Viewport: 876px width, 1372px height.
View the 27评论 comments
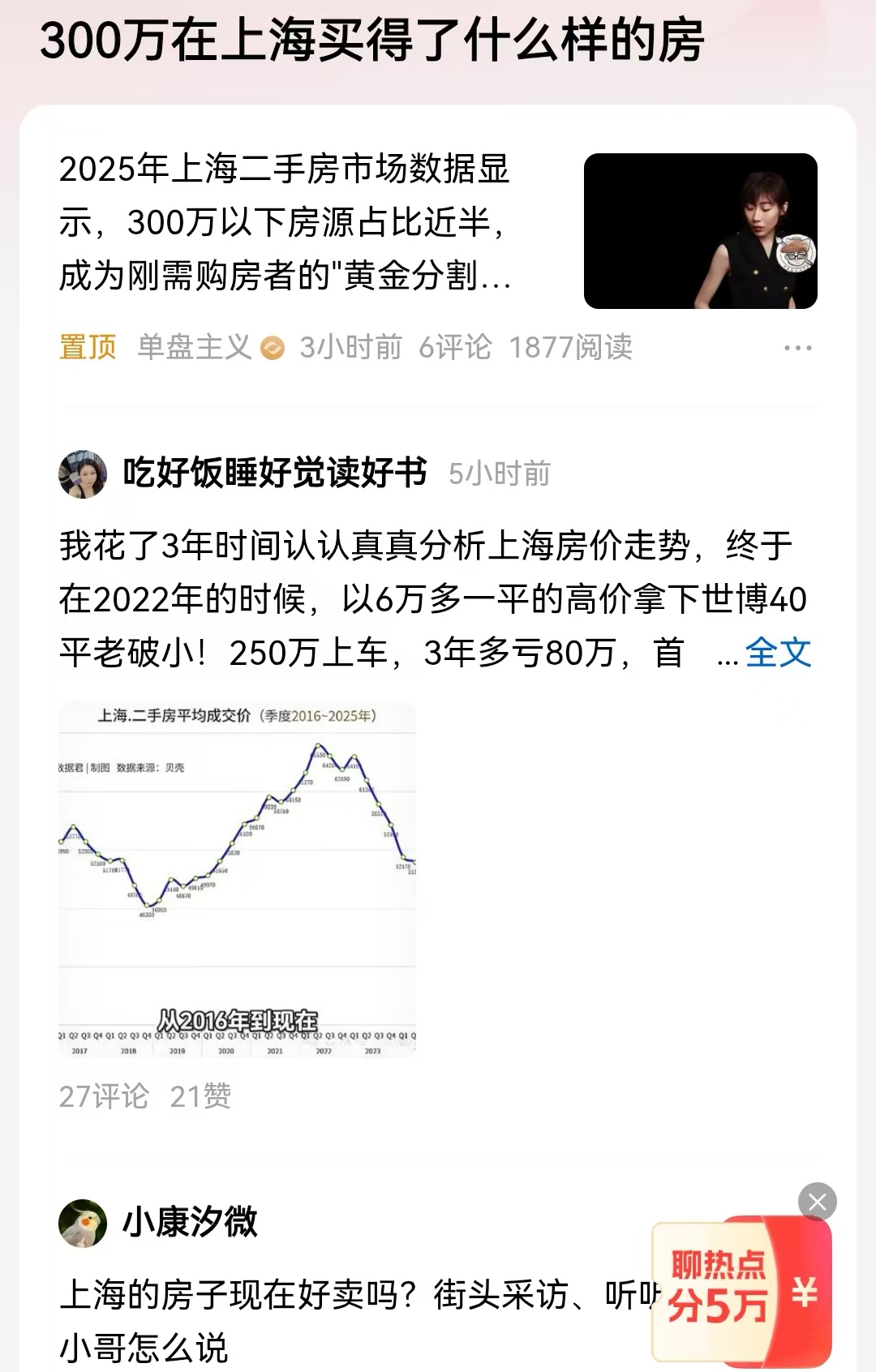[104, 1096]
